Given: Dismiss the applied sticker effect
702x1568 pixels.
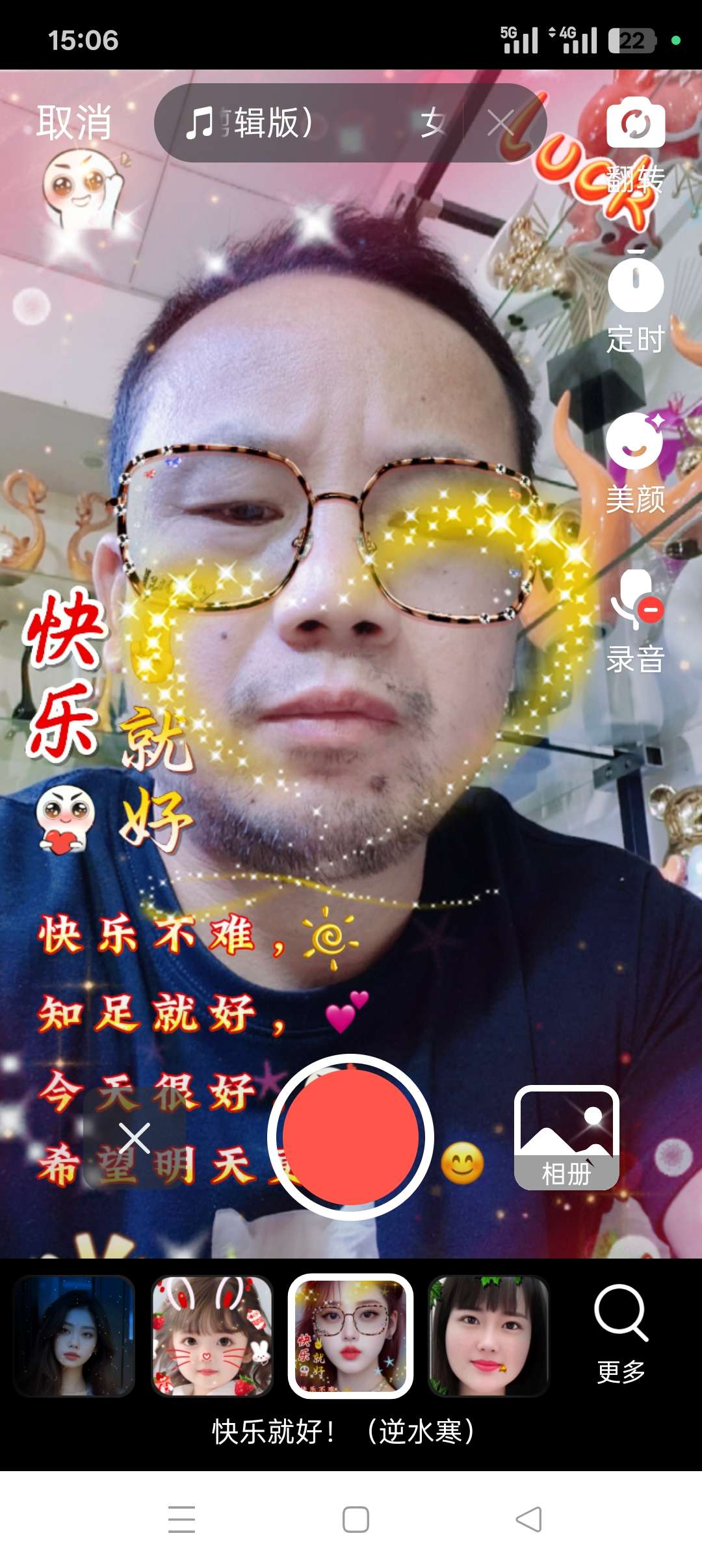Looking at the screenshot, I should click(135, 1138).
